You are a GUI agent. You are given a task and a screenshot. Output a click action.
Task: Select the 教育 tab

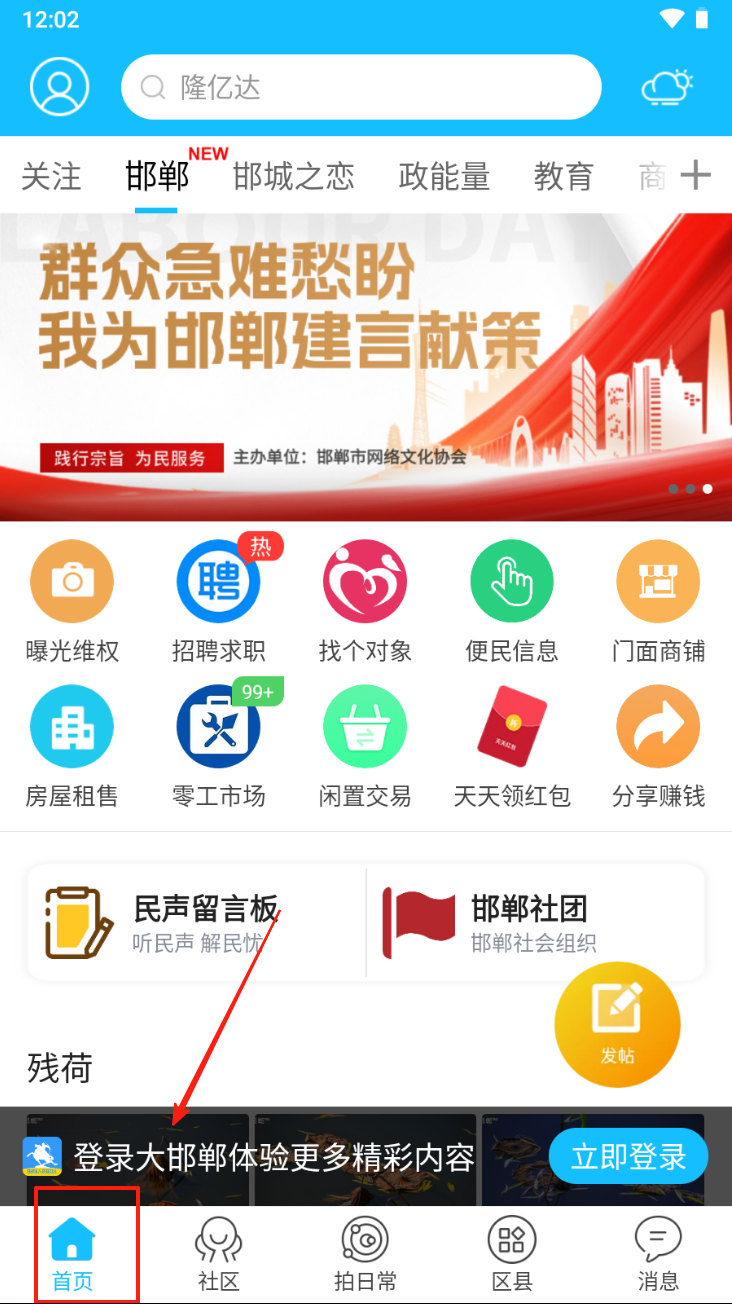563,177
